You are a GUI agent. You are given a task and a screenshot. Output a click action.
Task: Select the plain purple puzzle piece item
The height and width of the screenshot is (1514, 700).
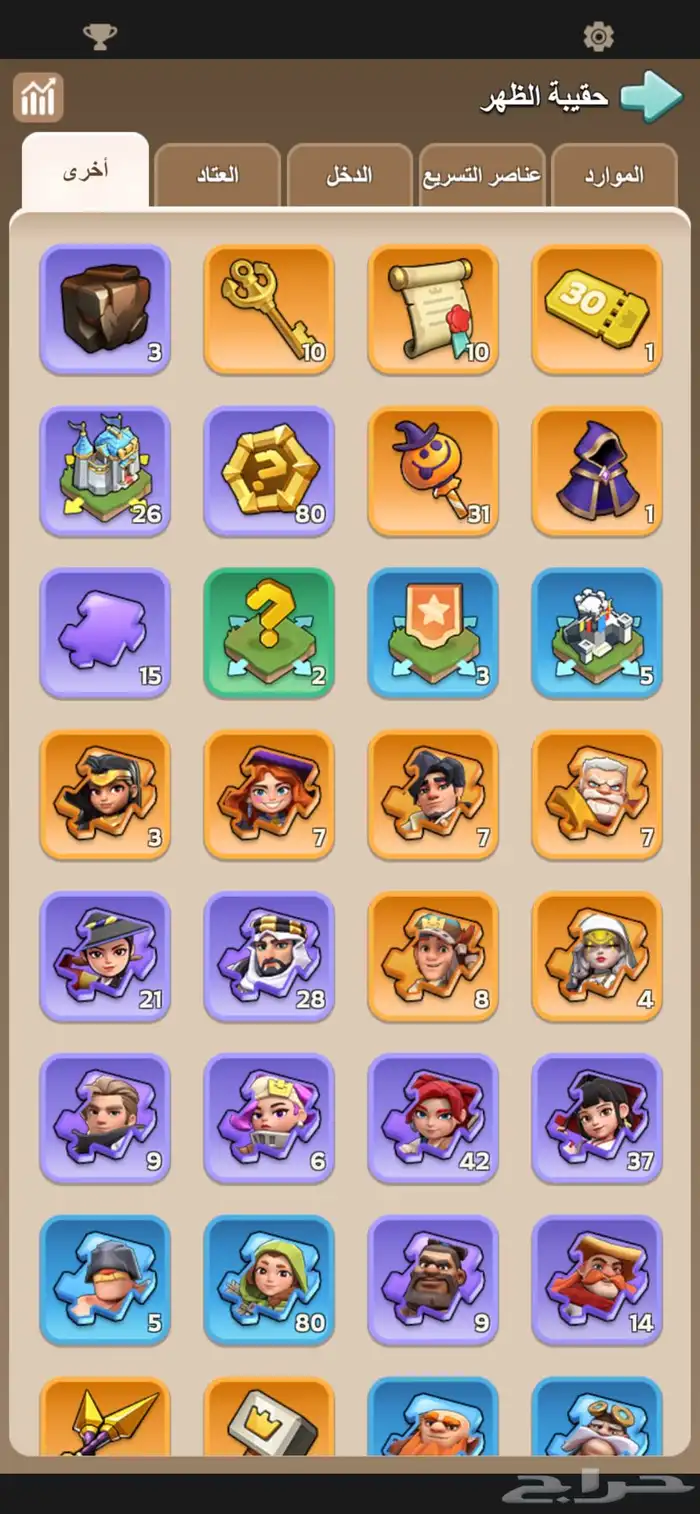(x=105, y=633)
